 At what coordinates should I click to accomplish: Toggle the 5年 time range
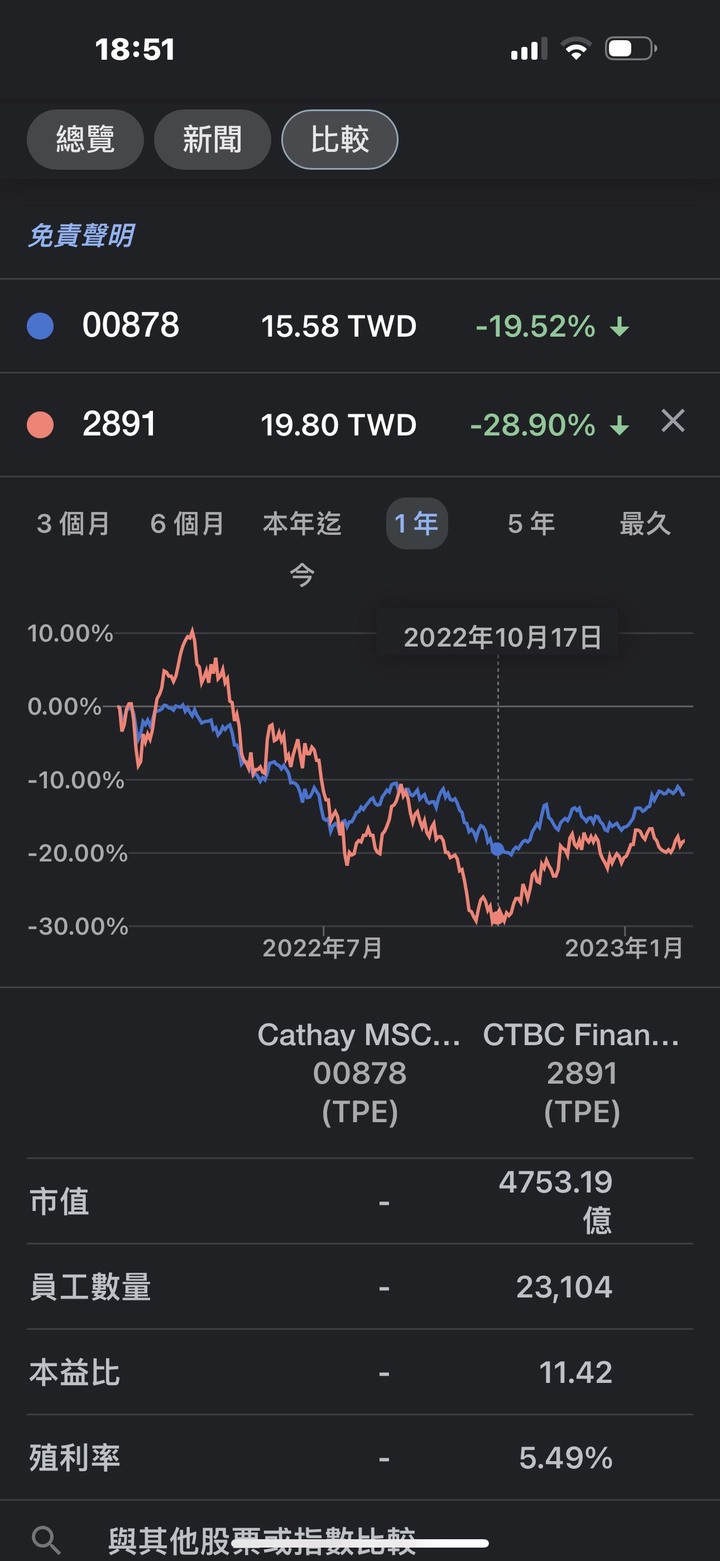pos(530,523)
